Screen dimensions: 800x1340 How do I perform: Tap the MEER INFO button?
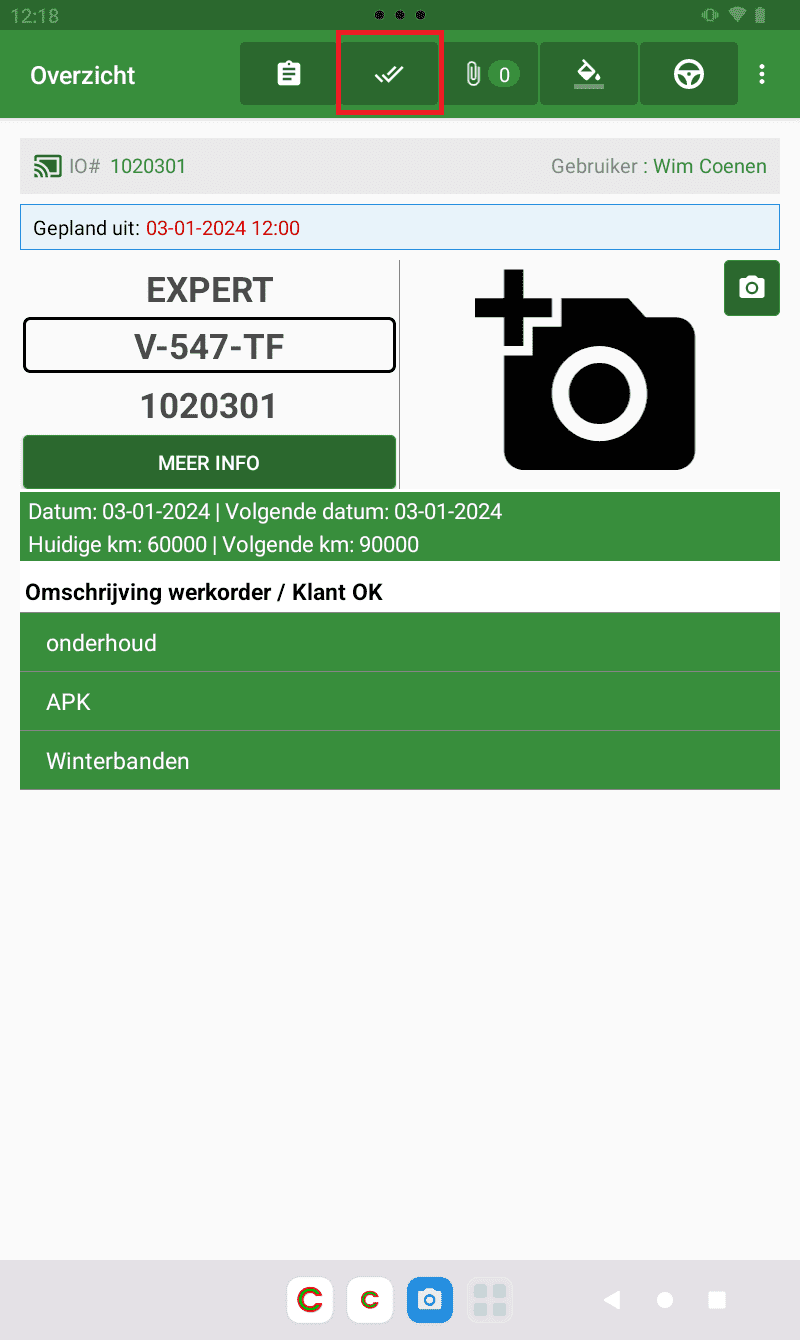(209, 463)
